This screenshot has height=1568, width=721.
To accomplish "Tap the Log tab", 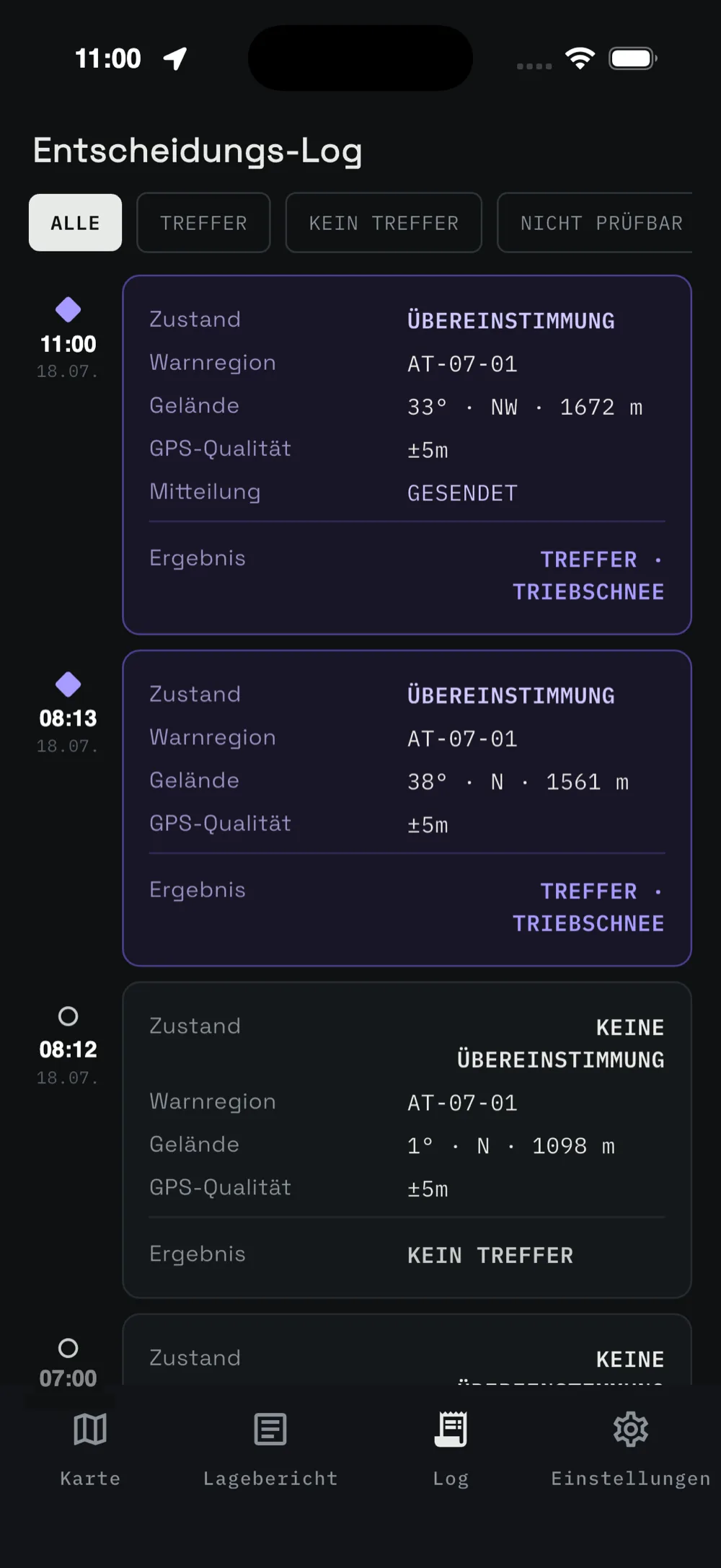I will point(451,1448).
